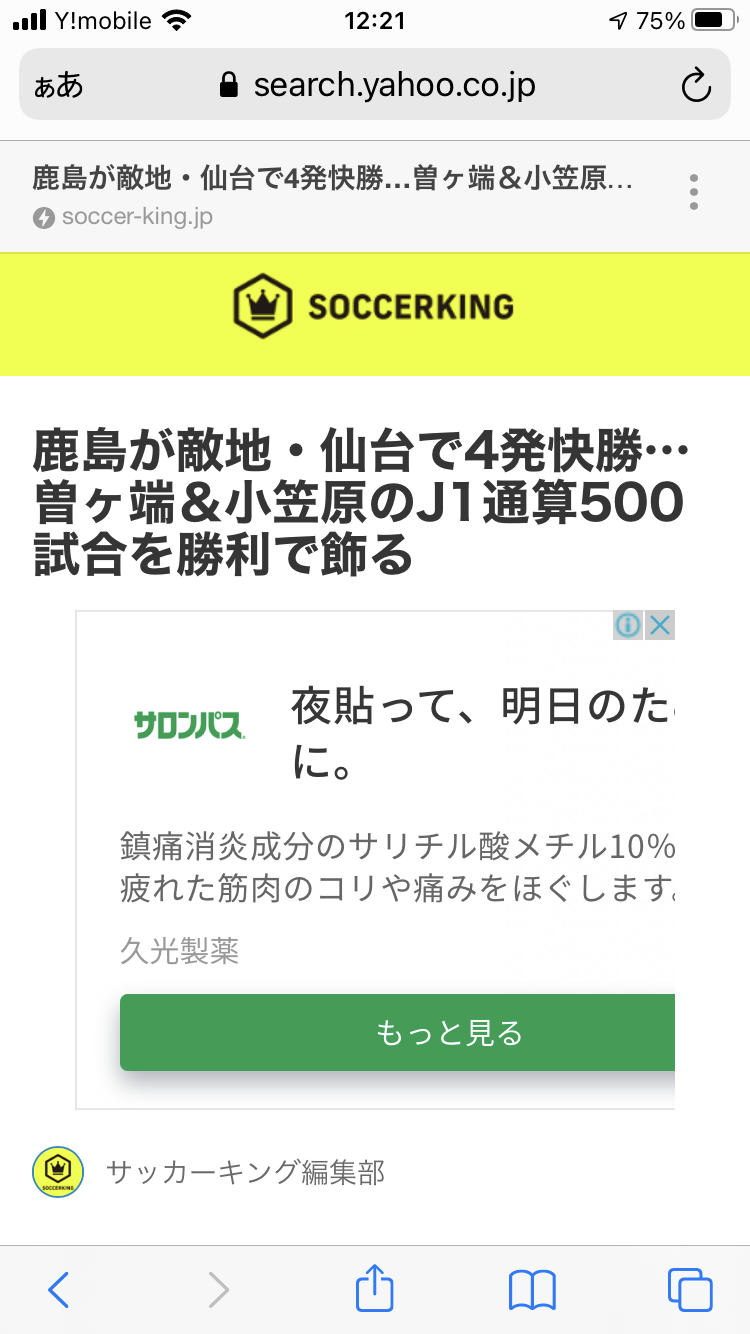The height and width of the screenshot is (1334, 750).
Task: Tap the search.yahoo.co.jp address bar
Action: pos(375,85)
